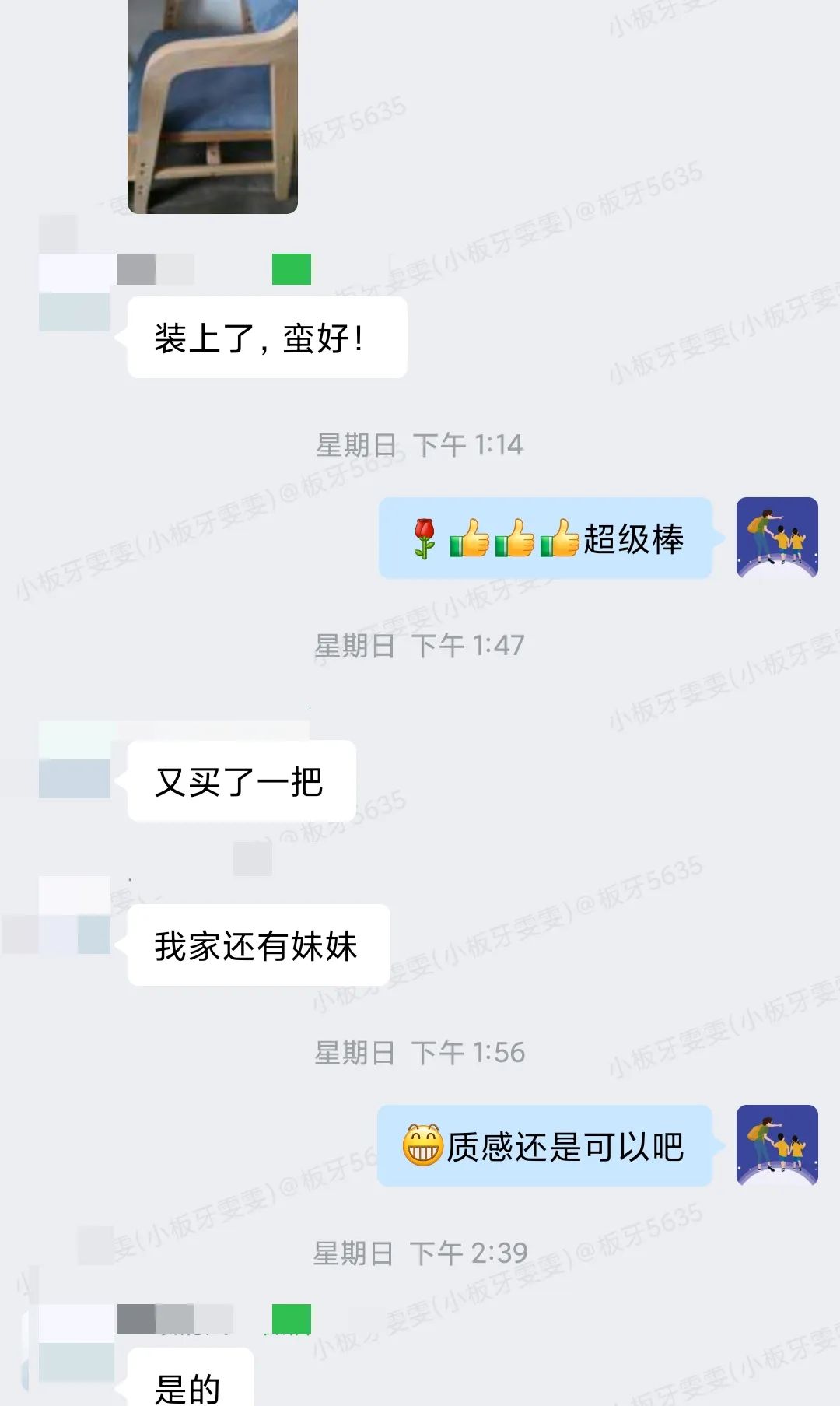Tap the sender avatar beside 超级棒 message

(x=777, y=538)
